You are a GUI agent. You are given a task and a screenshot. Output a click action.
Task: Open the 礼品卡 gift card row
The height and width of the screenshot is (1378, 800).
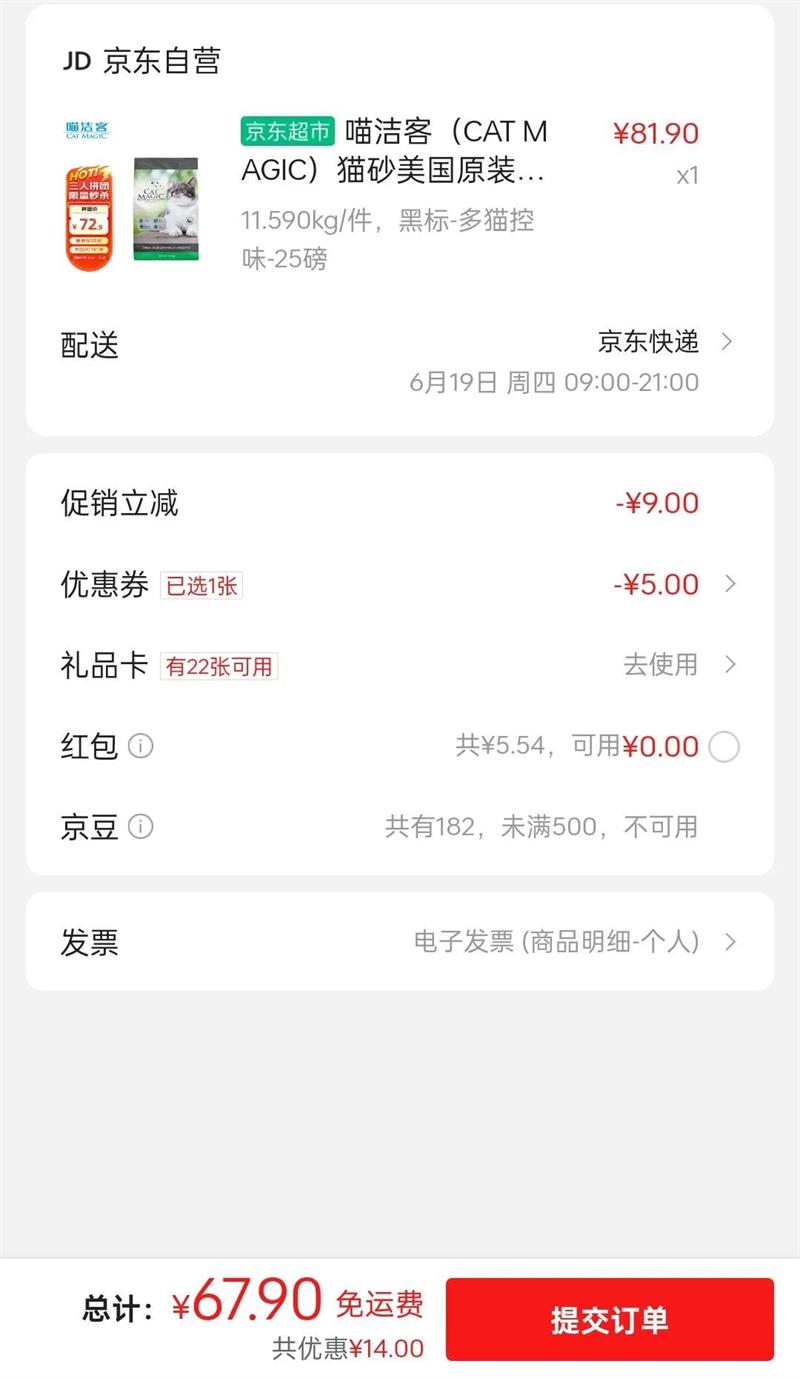(398, 665)
